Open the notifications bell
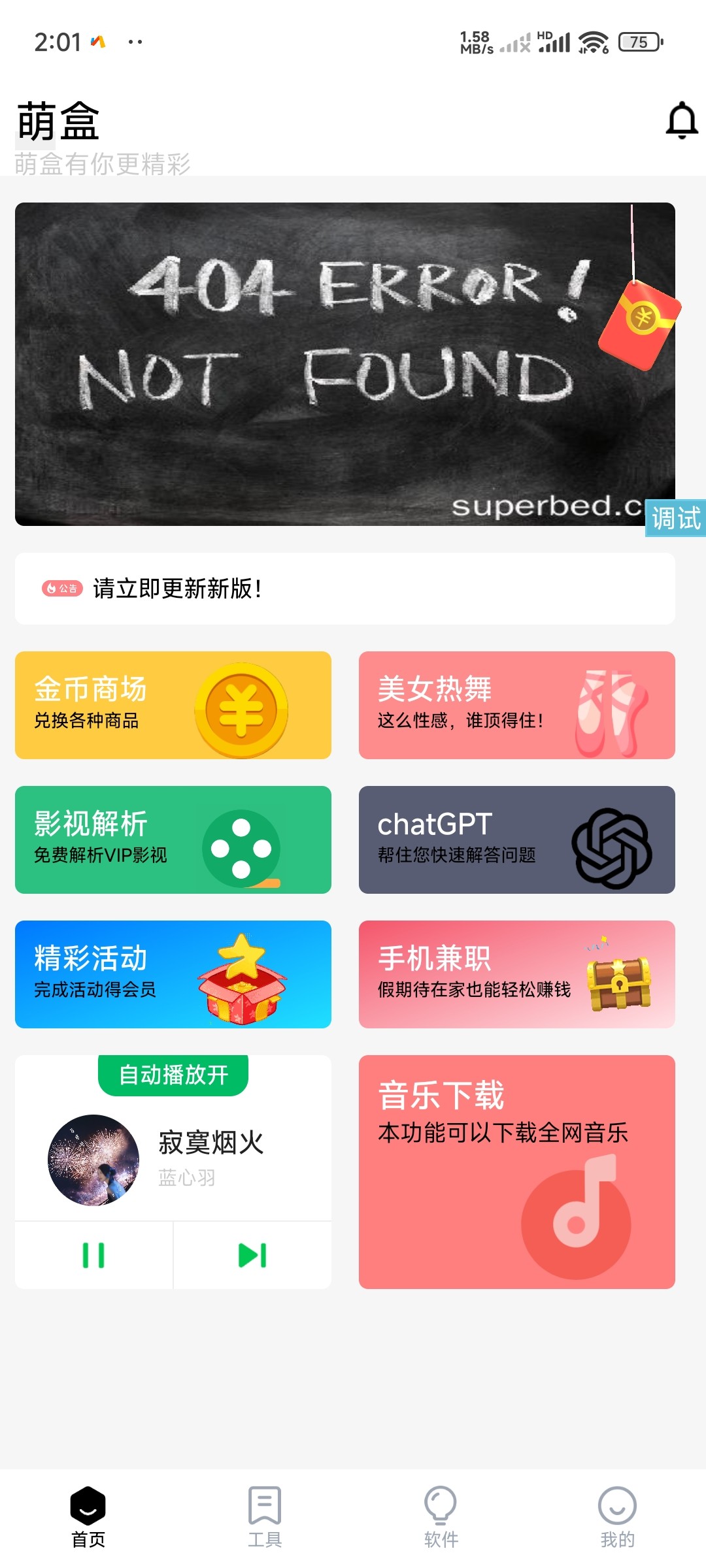The image size is (706, 1568). click(681, 121)
